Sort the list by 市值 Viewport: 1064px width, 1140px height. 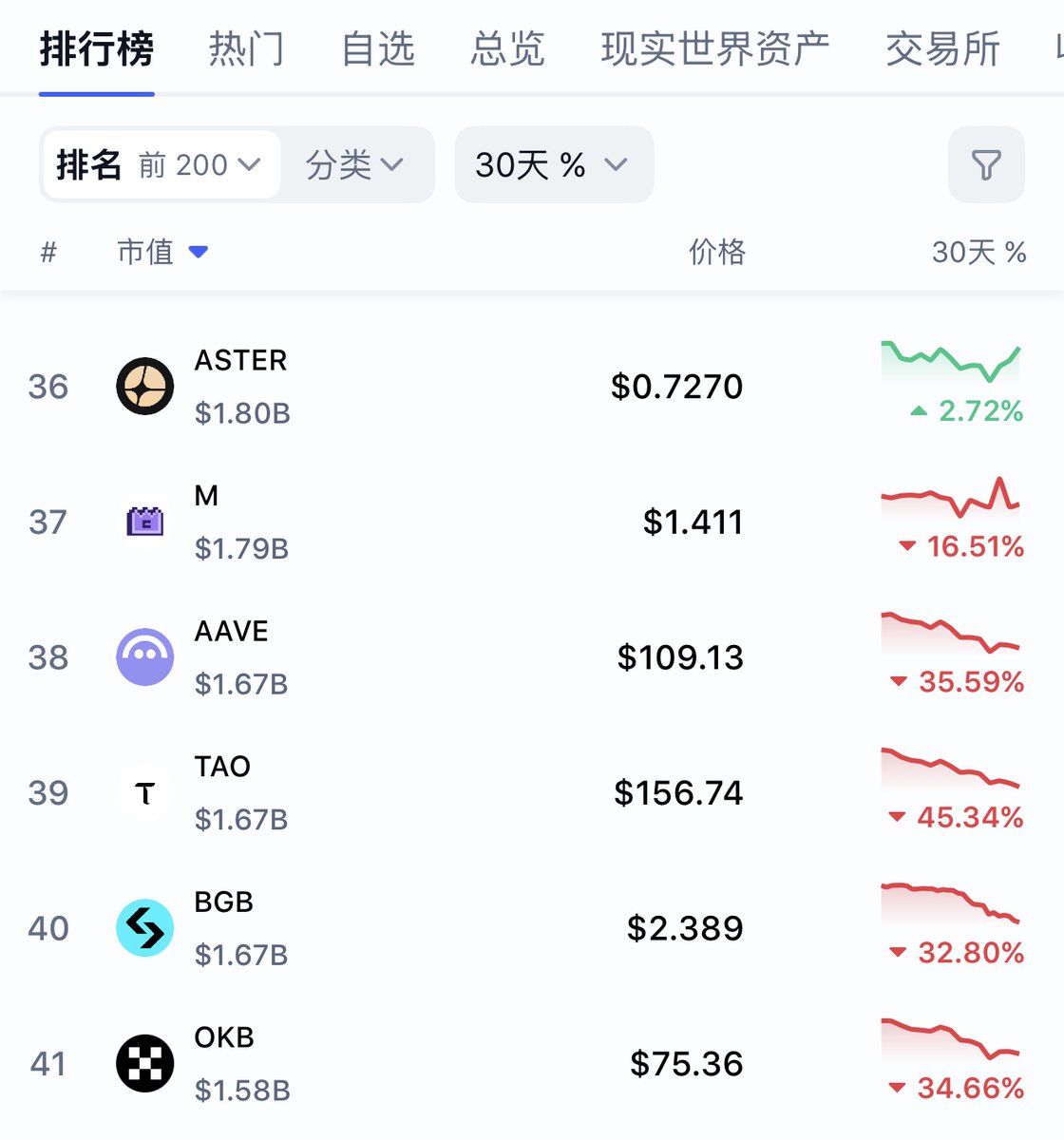pos(161,252)
